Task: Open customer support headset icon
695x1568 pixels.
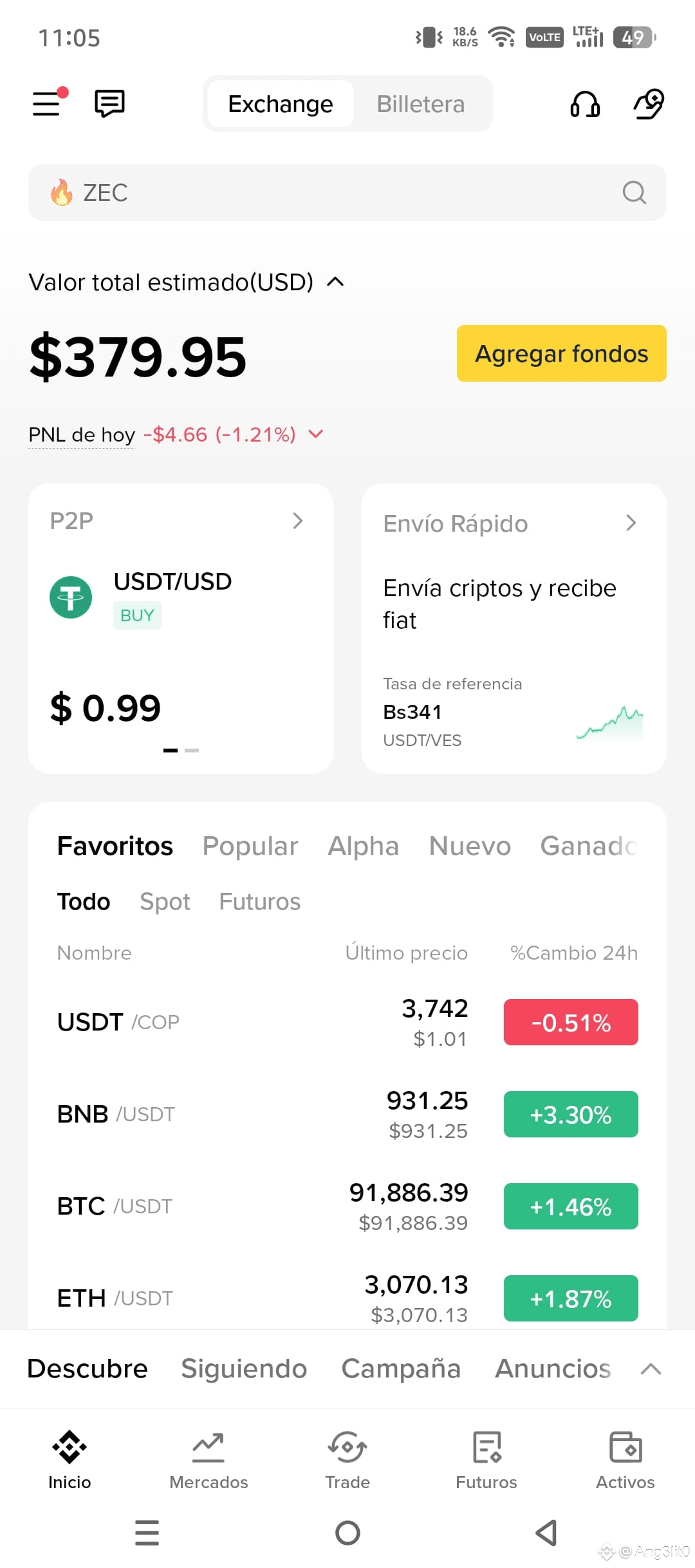Action: 585,104
